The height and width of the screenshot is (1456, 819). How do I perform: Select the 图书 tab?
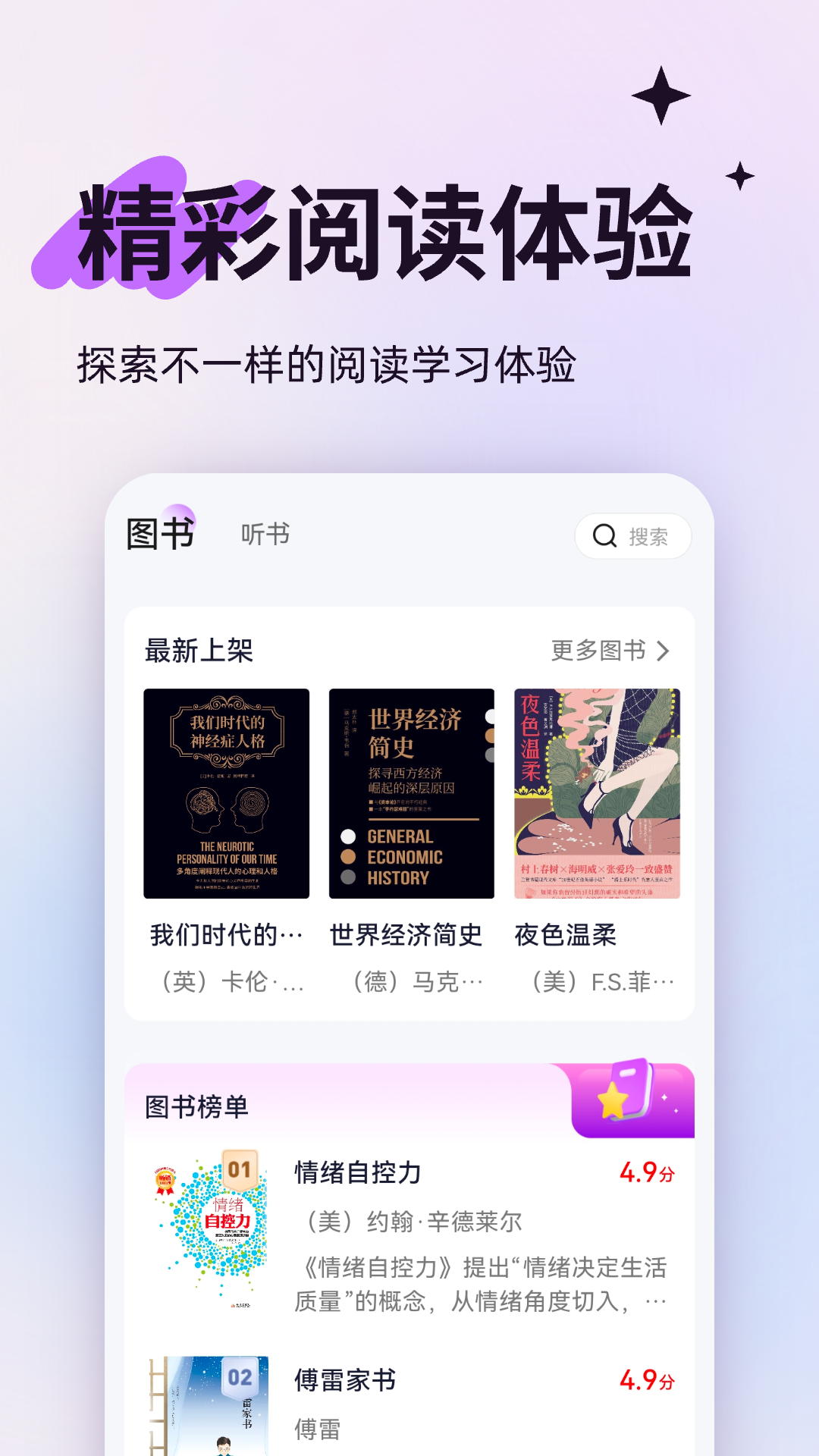click(x=162, y=535)
